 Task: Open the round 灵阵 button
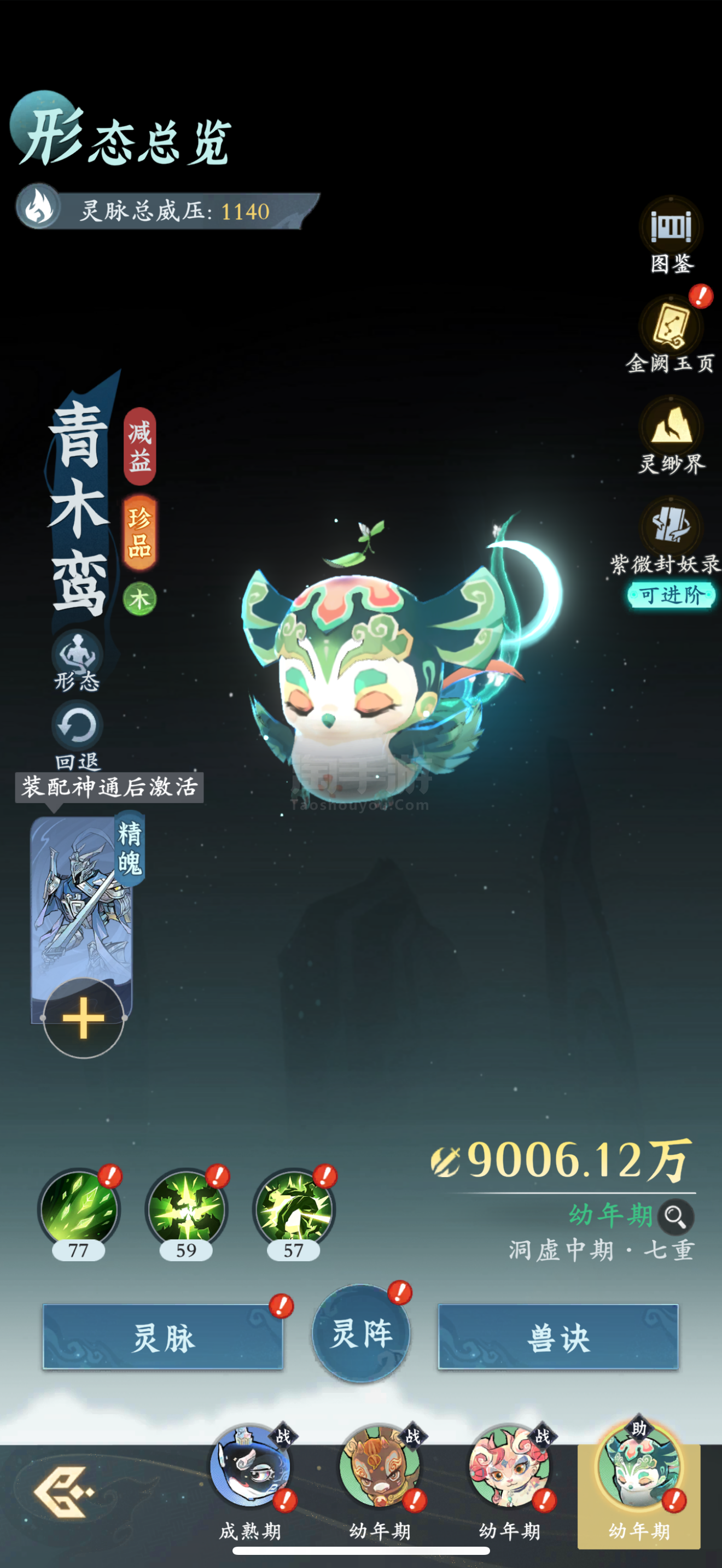[361, 1333]
